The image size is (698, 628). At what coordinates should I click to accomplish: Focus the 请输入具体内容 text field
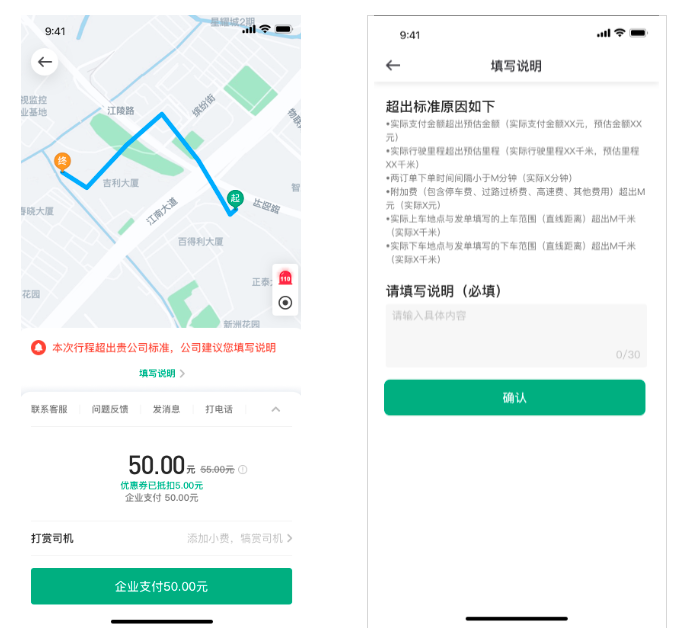(514, 336)
